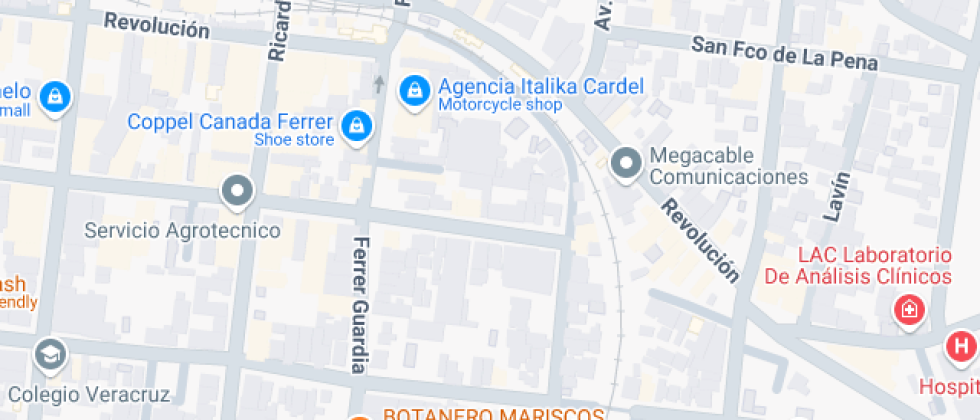The width and height of the screenshot is (980, 420).
Task: Tap the Servicio Agrotecnico location pin
Action: coord(237,191)
